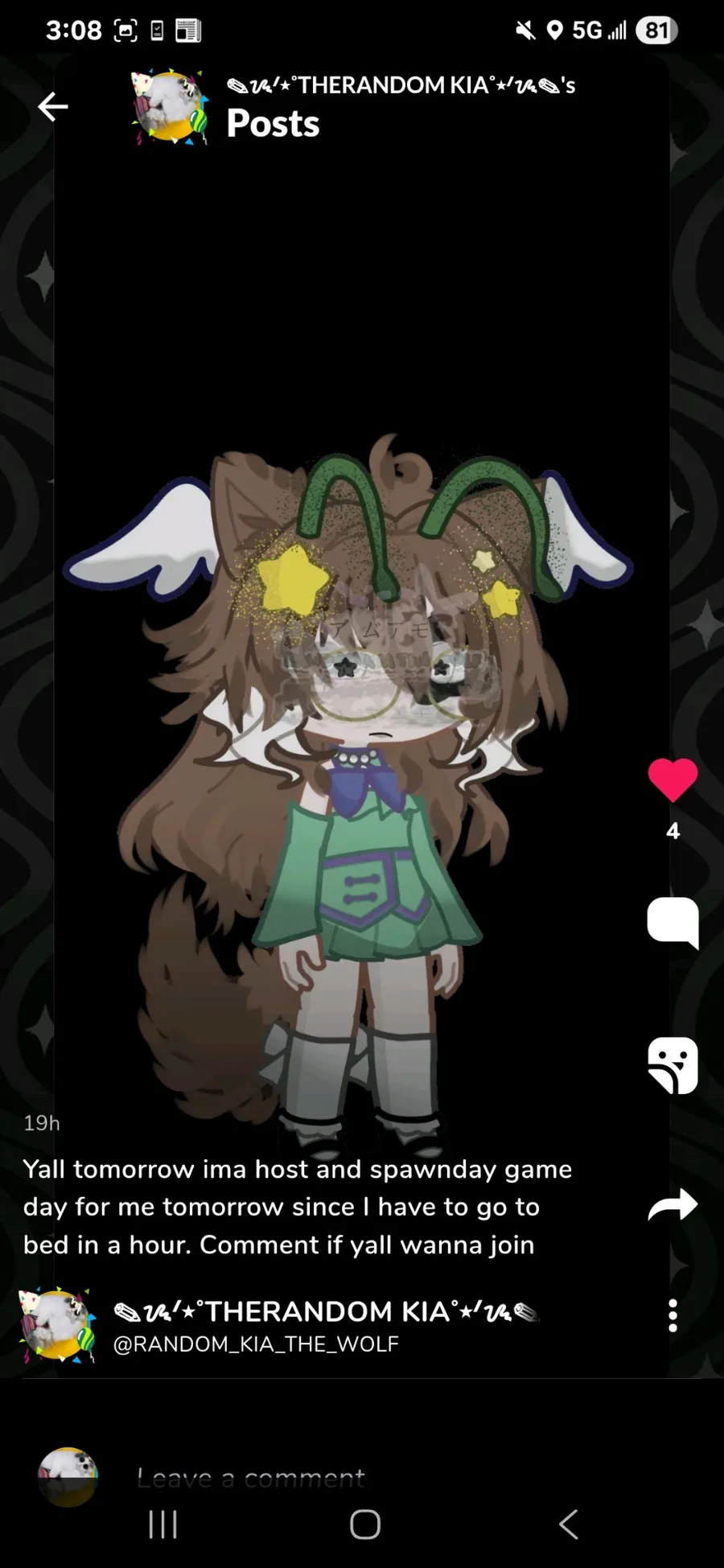Tap the system home button

[x=365, y=1524]
